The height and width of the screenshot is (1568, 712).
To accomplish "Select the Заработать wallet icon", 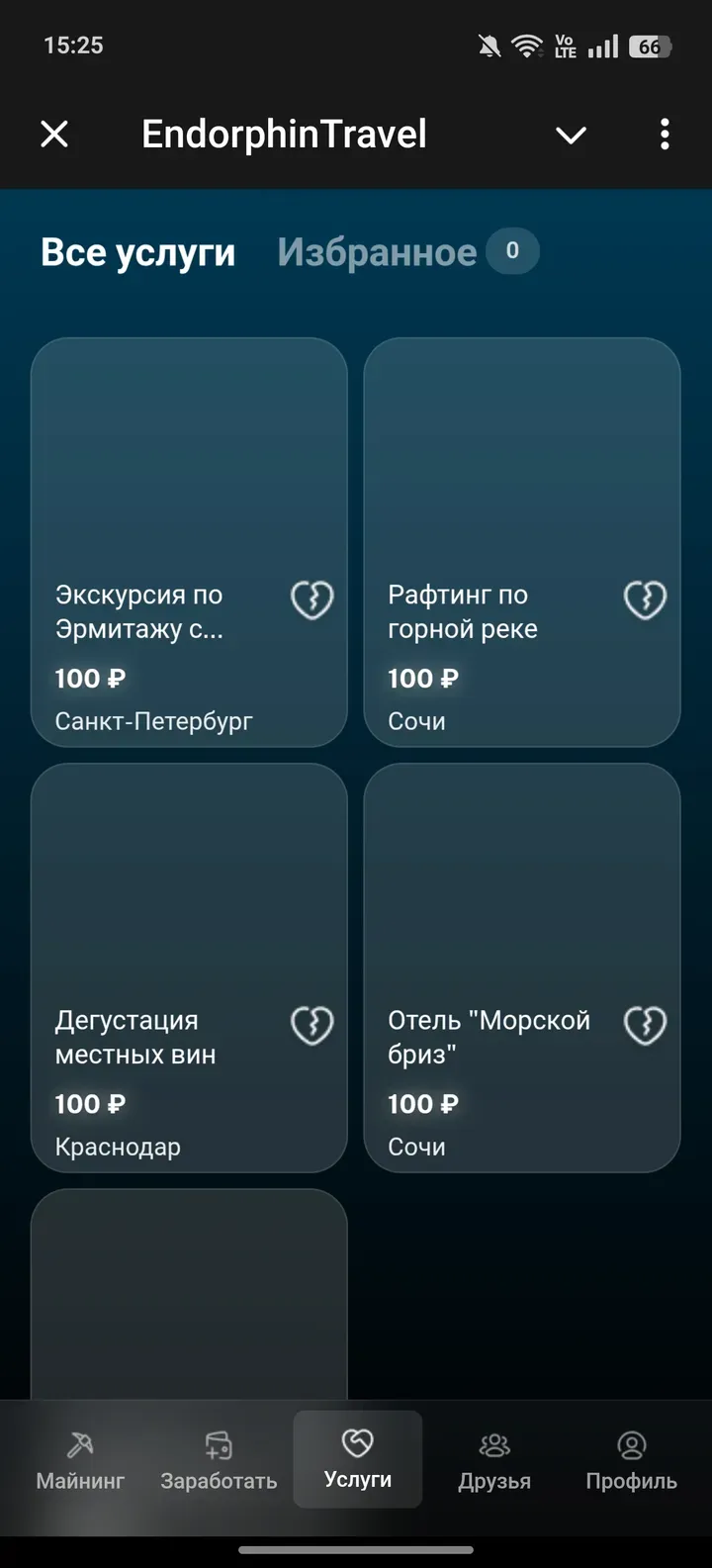I will (219, 1446).
